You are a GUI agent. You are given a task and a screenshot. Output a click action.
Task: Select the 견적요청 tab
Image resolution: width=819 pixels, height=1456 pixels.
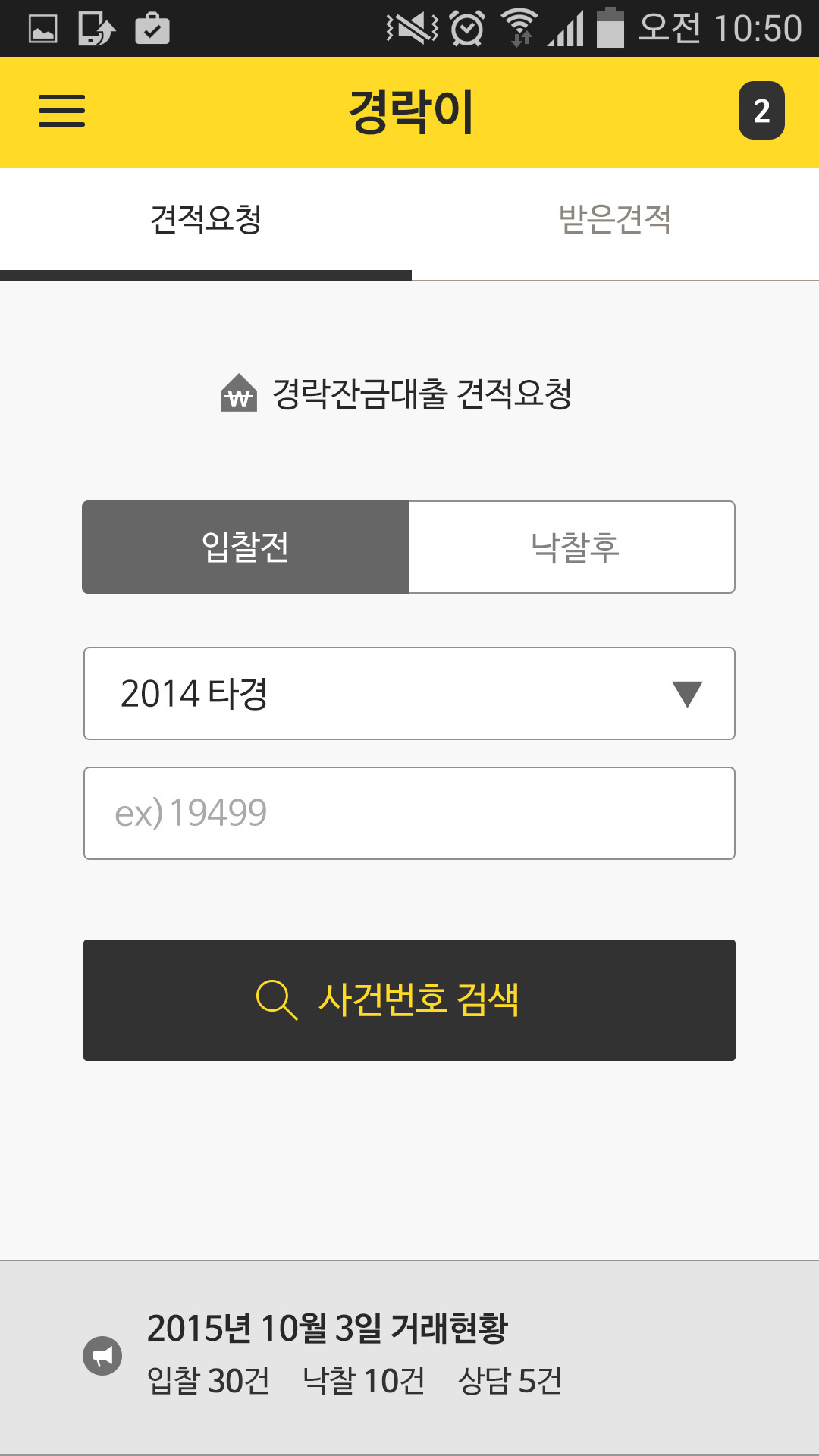tap(205, 219)
